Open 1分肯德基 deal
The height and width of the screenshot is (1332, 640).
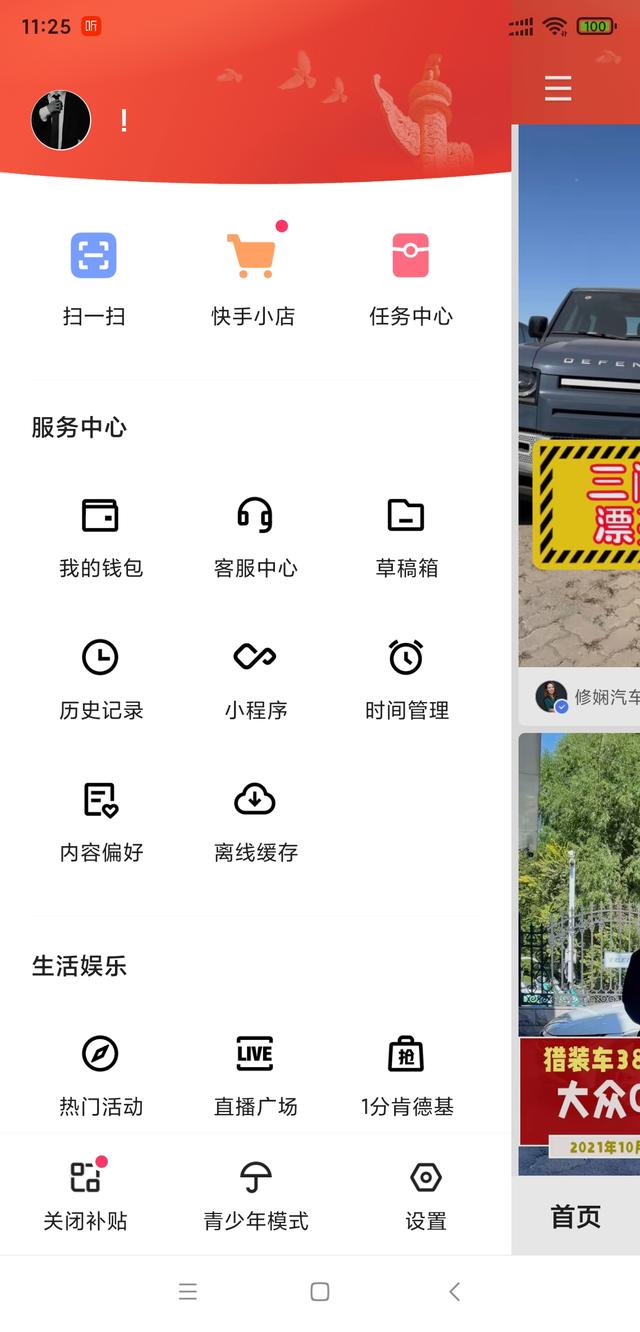pos(406,1075)
